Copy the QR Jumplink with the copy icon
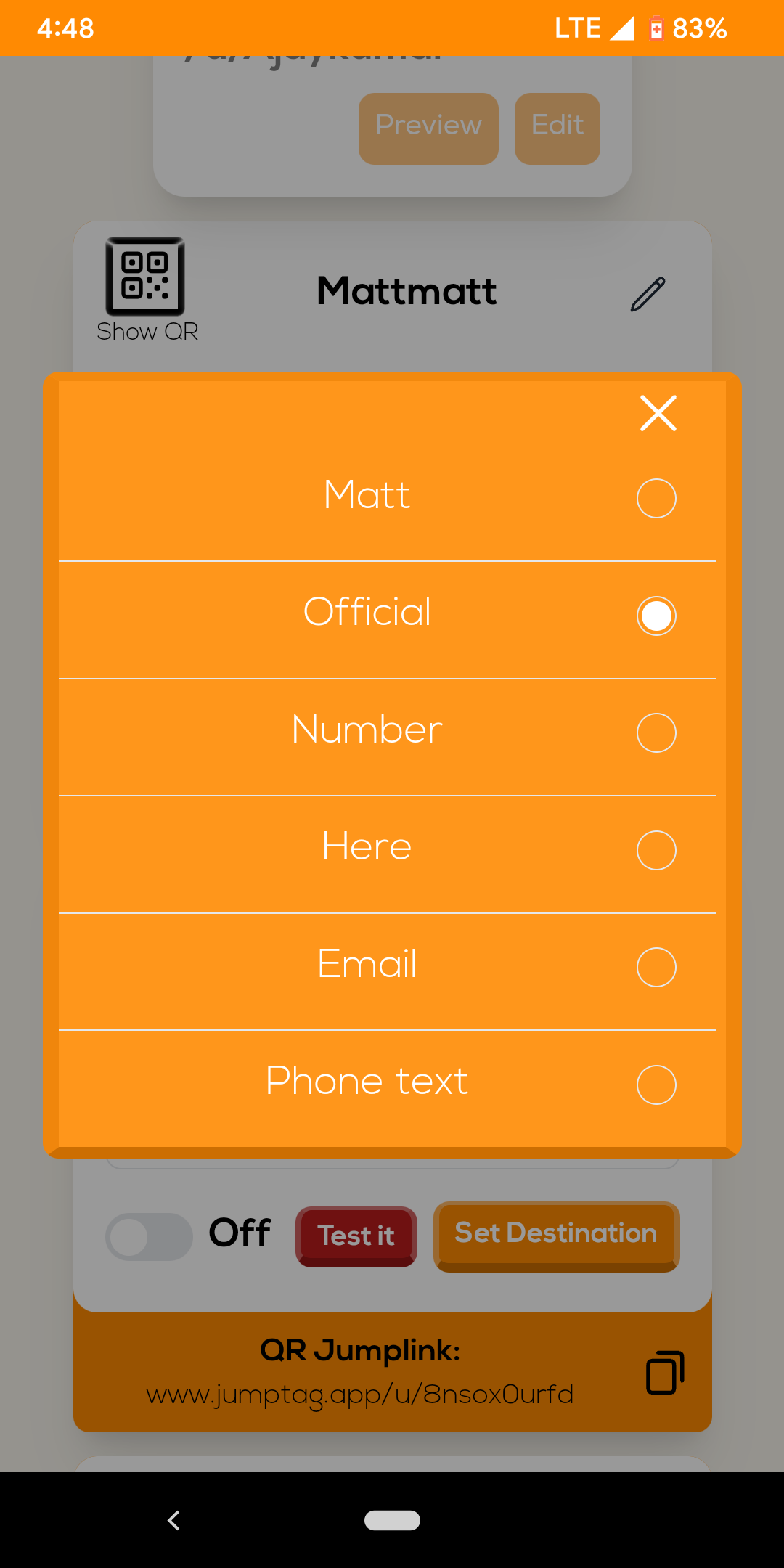This screenshot has height=1568, width=784. click(x=665, y=1372)
